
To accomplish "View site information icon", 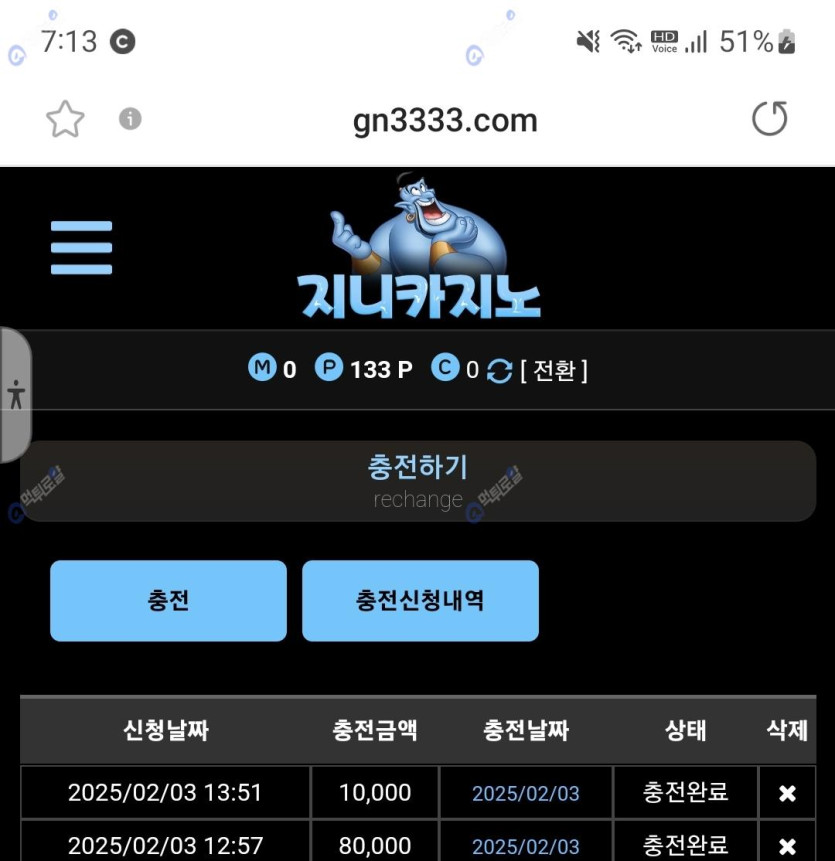I will 130,120.
